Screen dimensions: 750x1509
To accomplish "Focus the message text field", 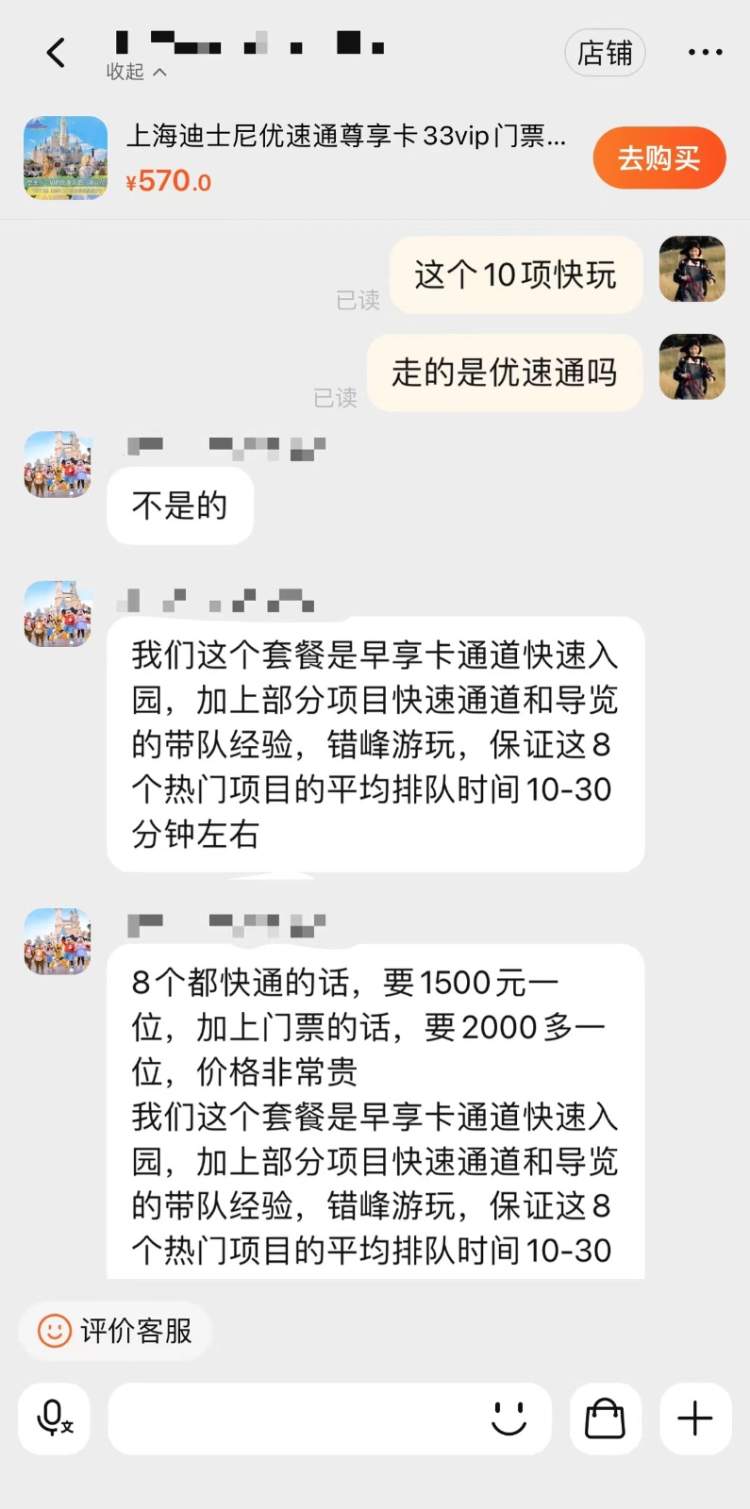I will pyautogui.click(x=300, y=1418).
